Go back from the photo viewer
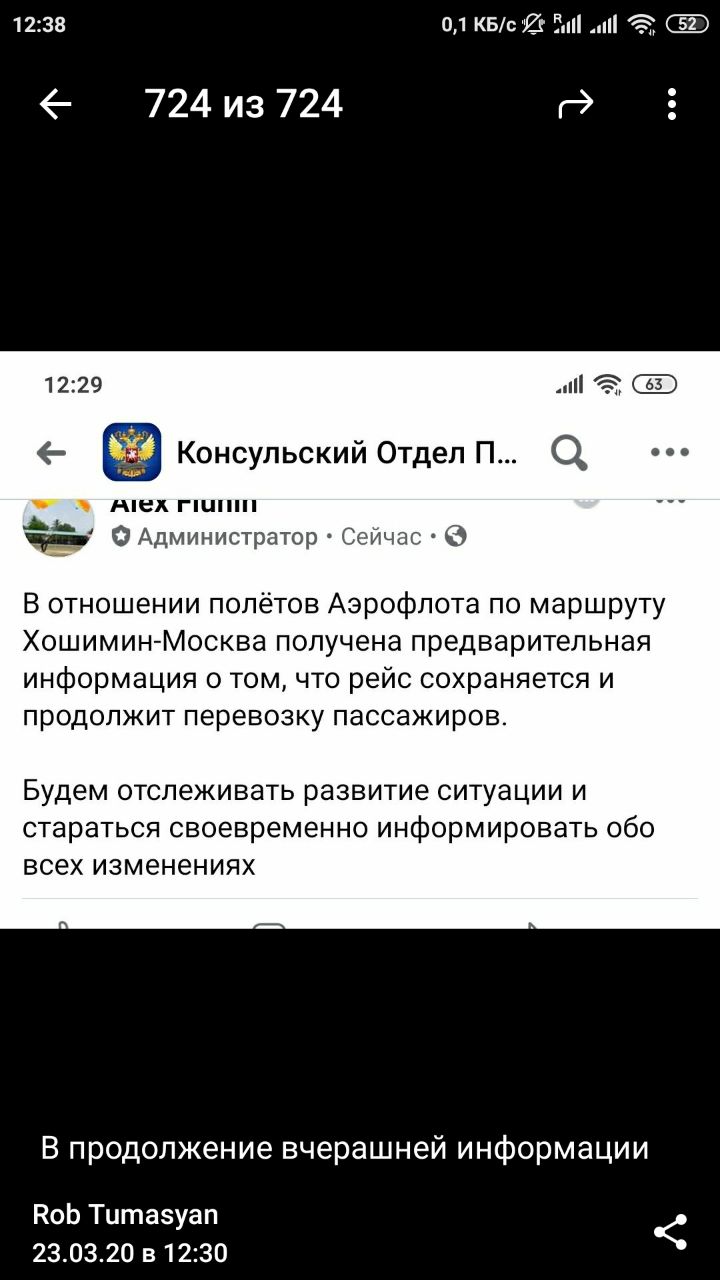720x1280 pixels. pyautogui.click(x=56, y=104)
